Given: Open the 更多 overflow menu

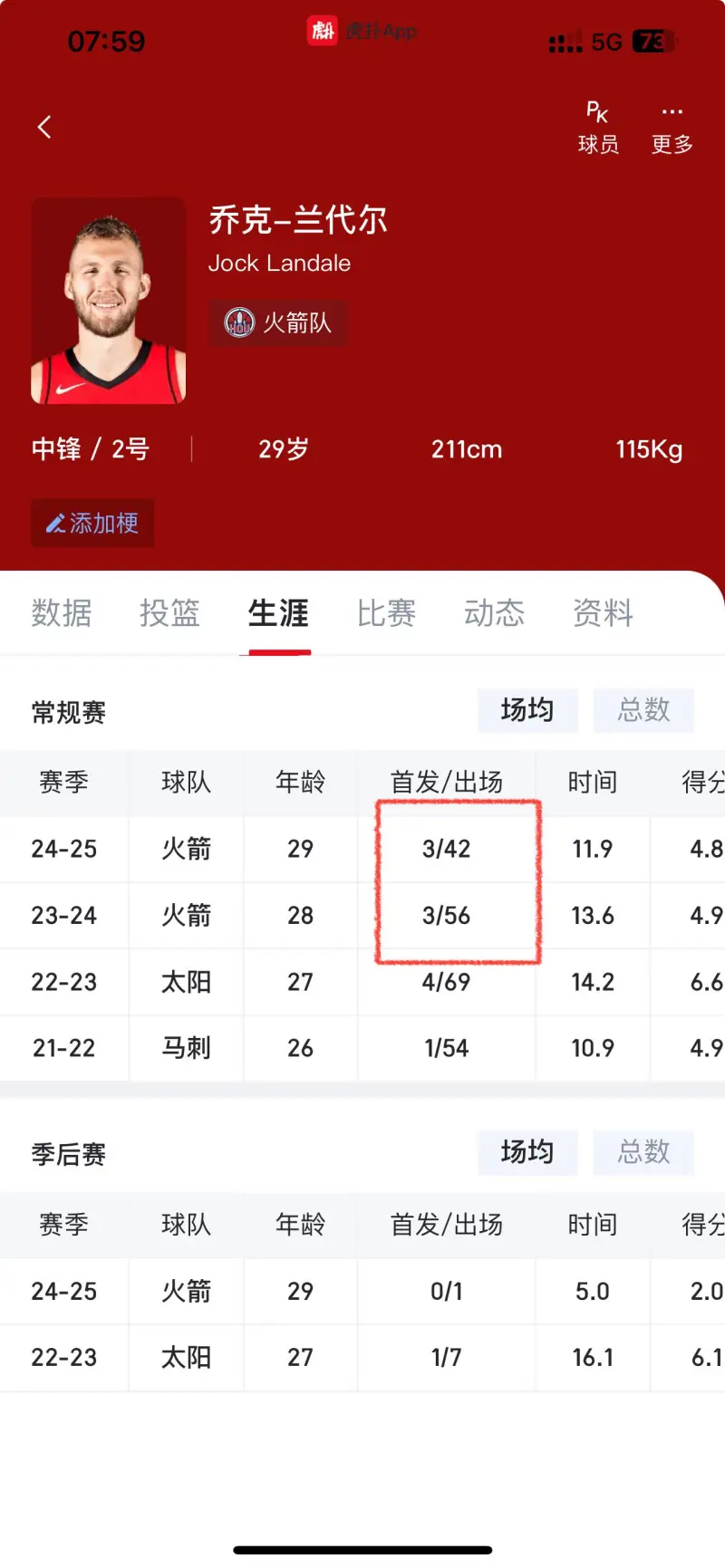Looking at the screenshot, I should coord(672,128).
